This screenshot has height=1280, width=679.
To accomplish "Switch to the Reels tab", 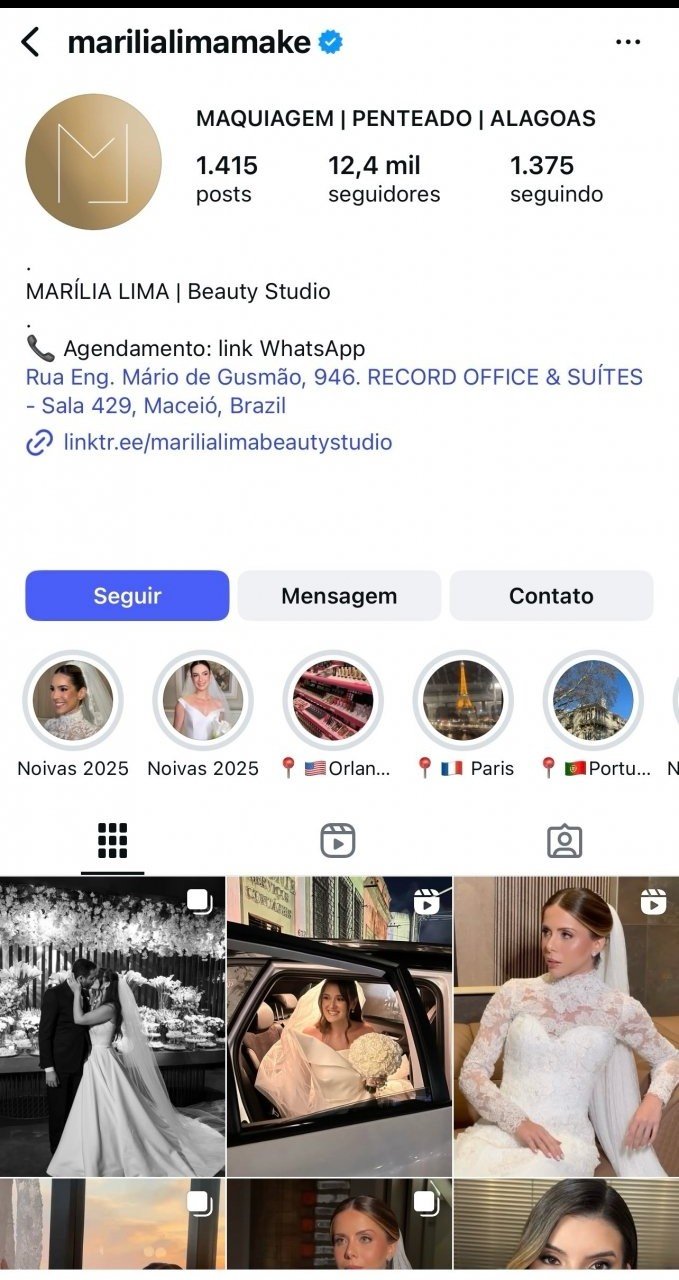I will (338, 841).
